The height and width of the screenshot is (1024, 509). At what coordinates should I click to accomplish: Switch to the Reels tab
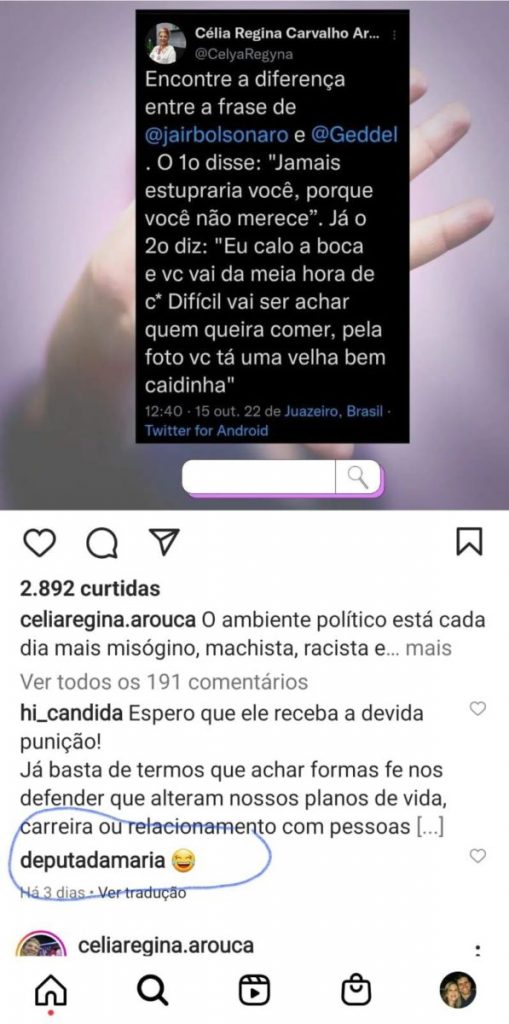point(254,991)
